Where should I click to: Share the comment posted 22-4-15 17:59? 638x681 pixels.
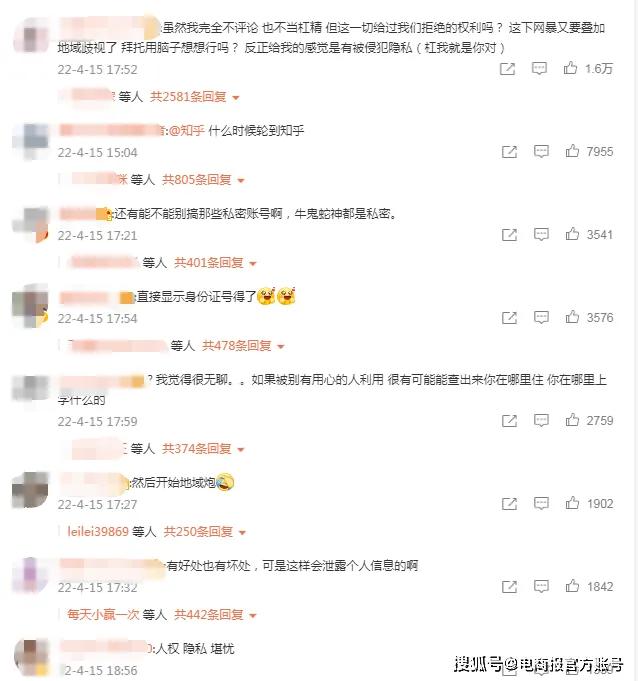(508, 421)
